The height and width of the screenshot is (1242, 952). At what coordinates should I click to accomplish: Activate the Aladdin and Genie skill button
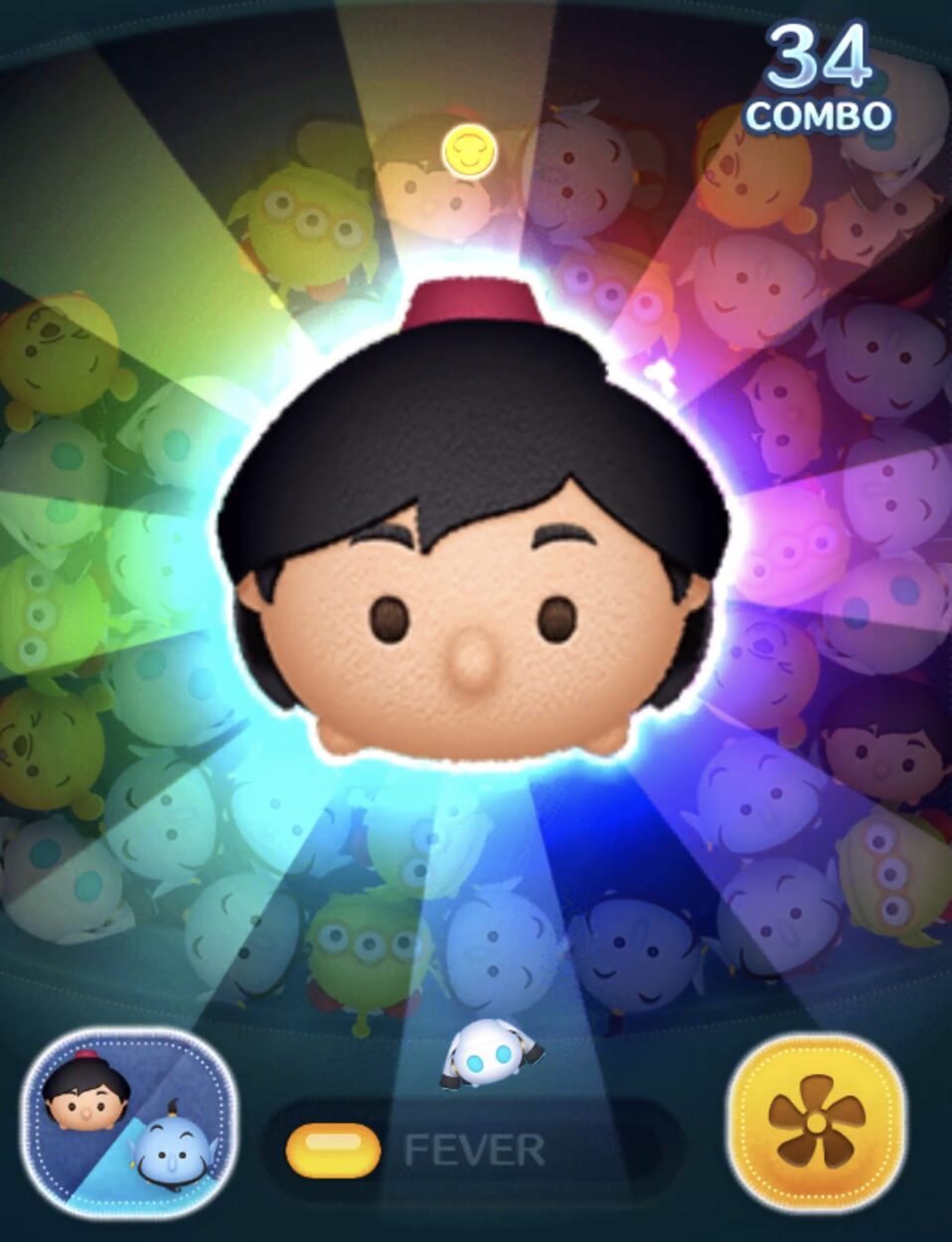[x=129, y=1121]
